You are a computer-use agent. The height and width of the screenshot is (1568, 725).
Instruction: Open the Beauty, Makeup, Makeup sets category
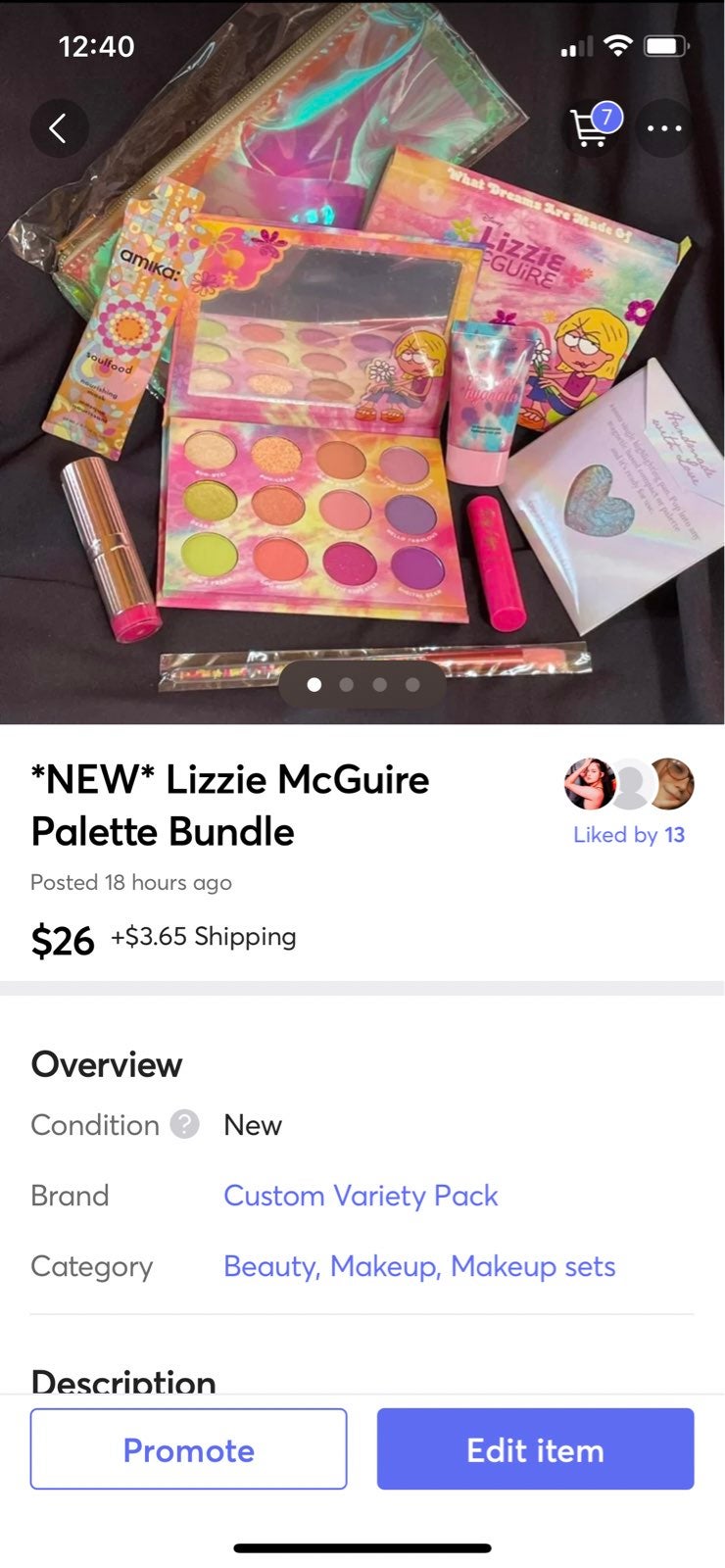click(419, 1266)
